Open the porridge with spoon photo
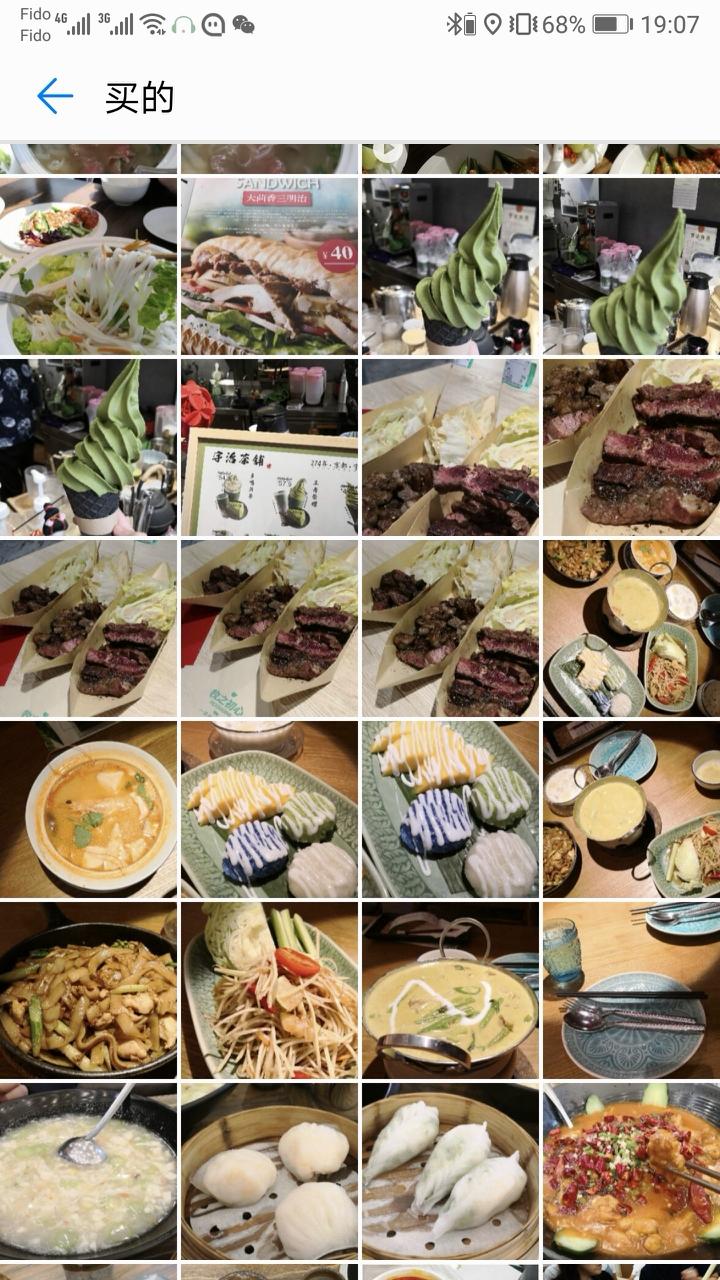This screenshot has width=720, height=1280. tap(88, 1171)
